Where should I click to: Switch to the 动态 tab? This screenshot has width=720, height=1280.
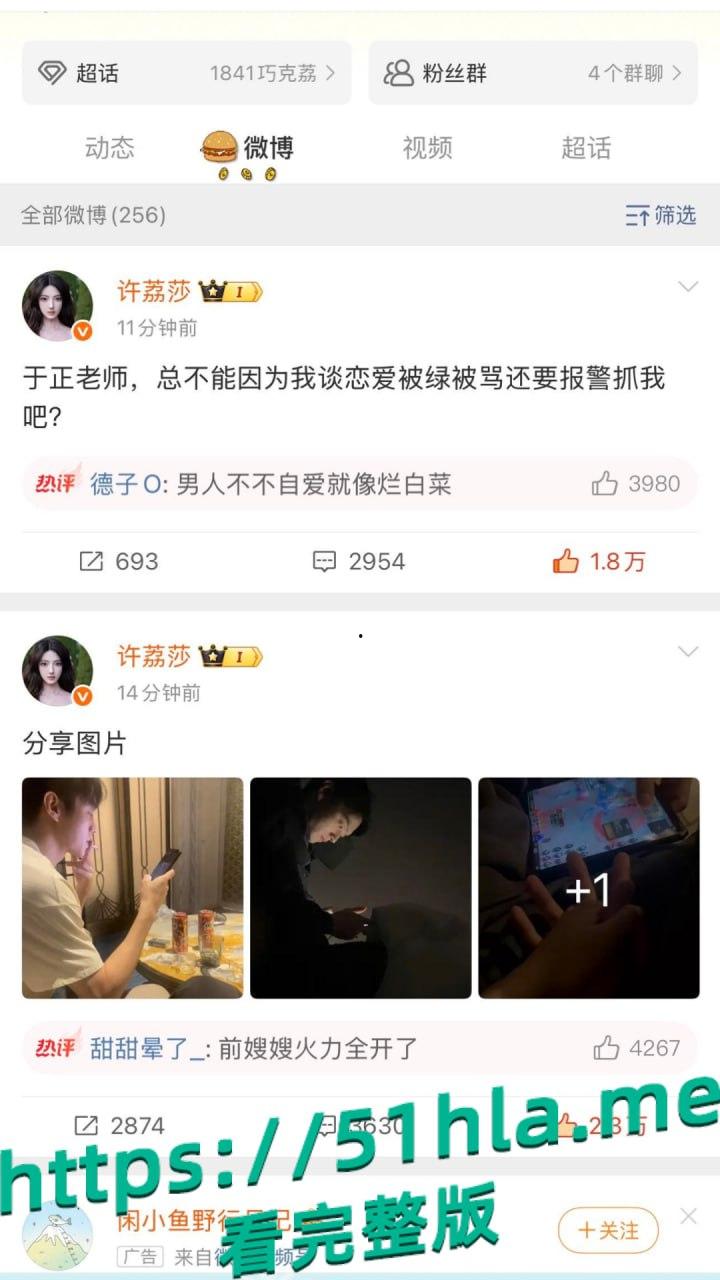coord(110,148)
